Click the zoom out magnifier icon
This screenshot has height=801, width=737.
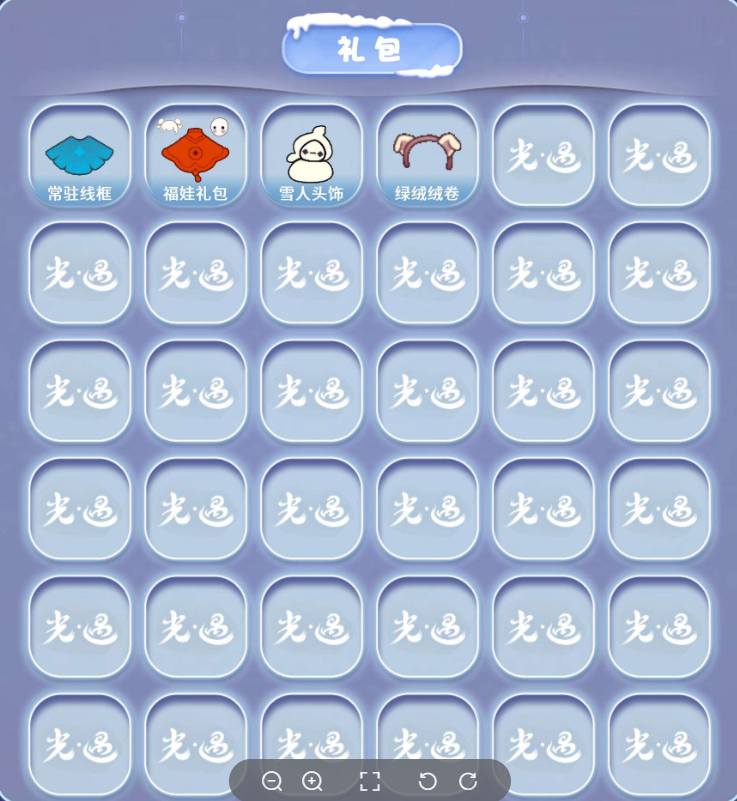pyautogui.click(x=273, y=780)
